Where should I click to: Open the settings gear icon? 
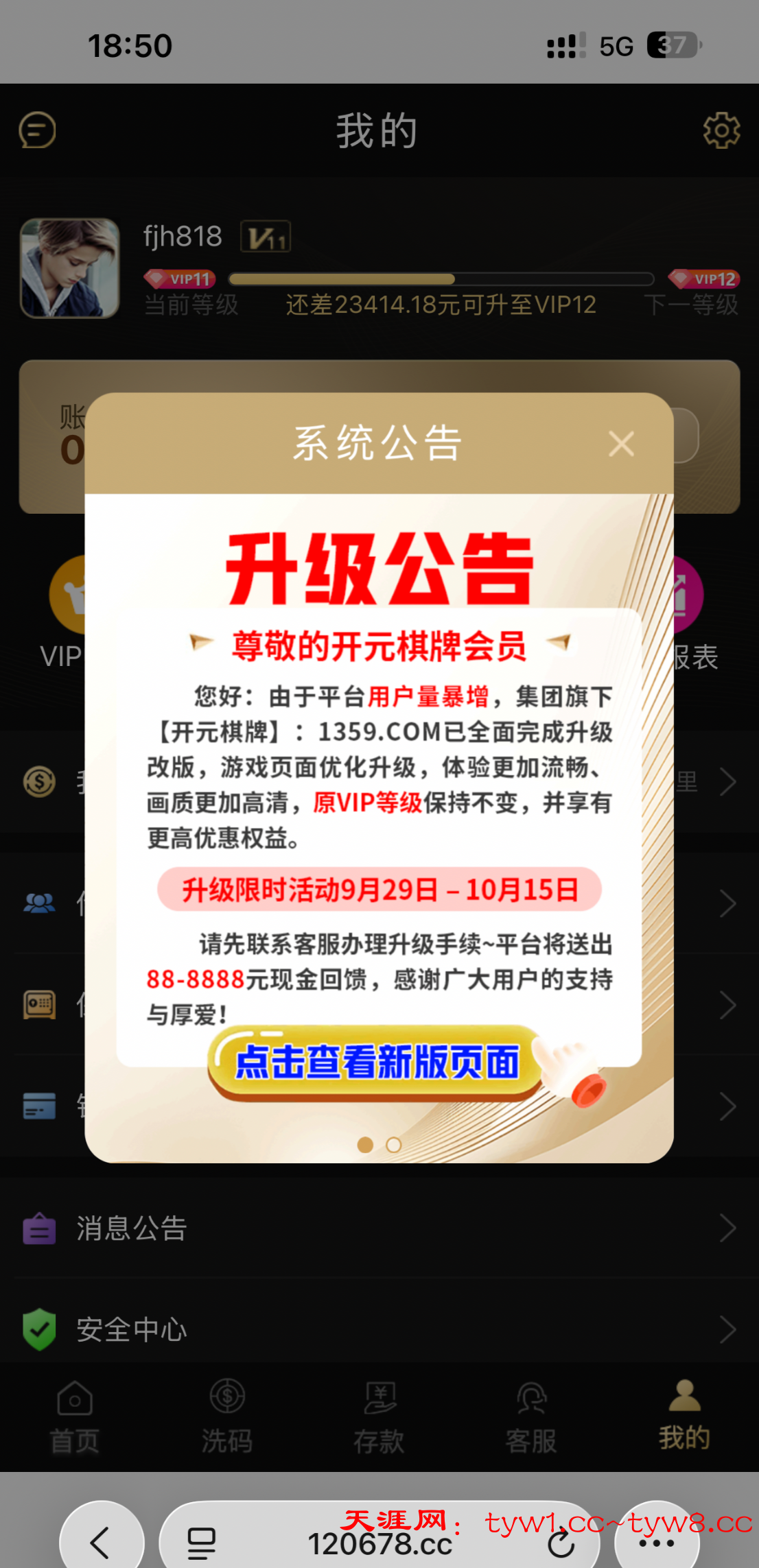(x=721, y=130)
